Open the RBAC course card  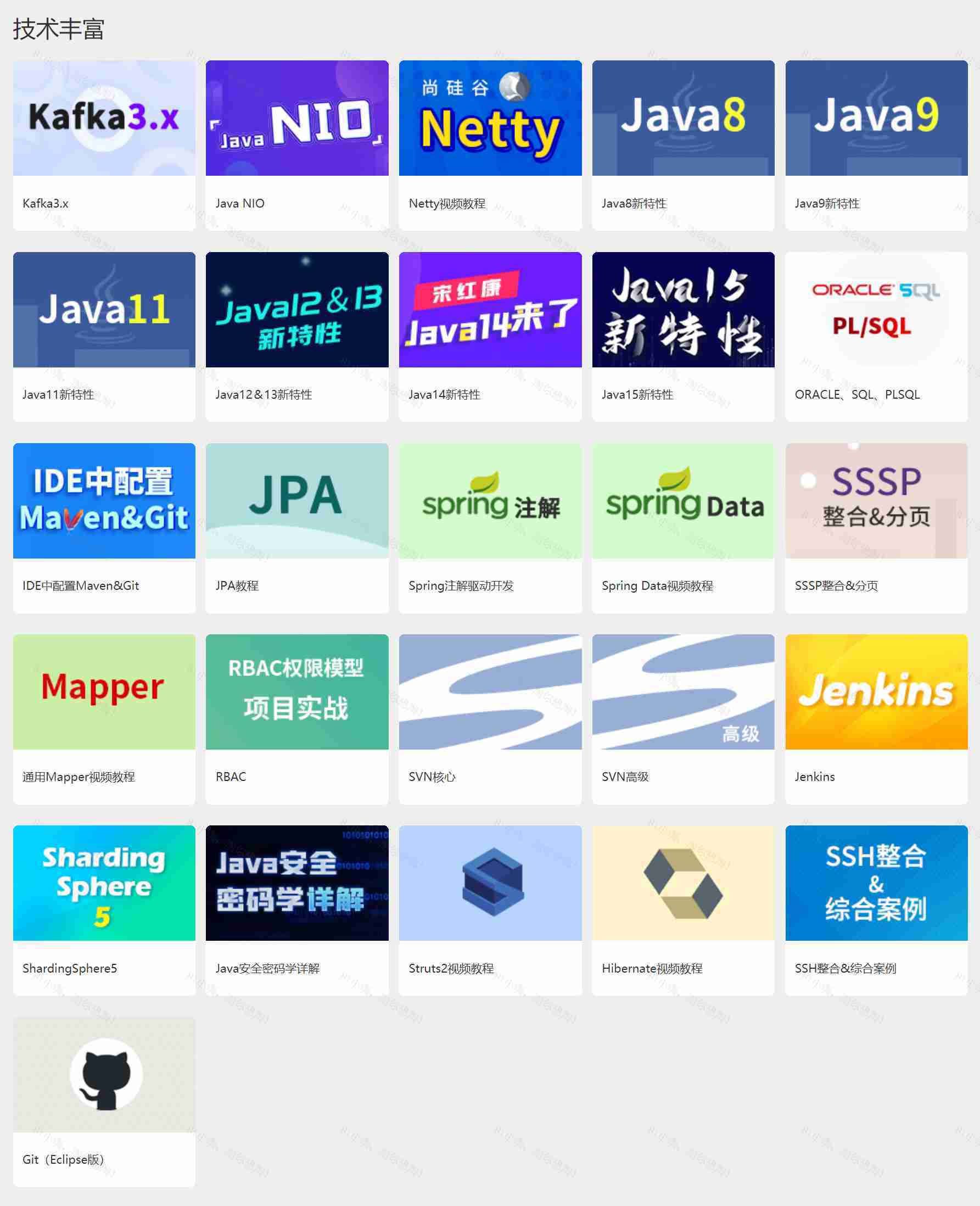pyautogui.click(x=297, y=692)
